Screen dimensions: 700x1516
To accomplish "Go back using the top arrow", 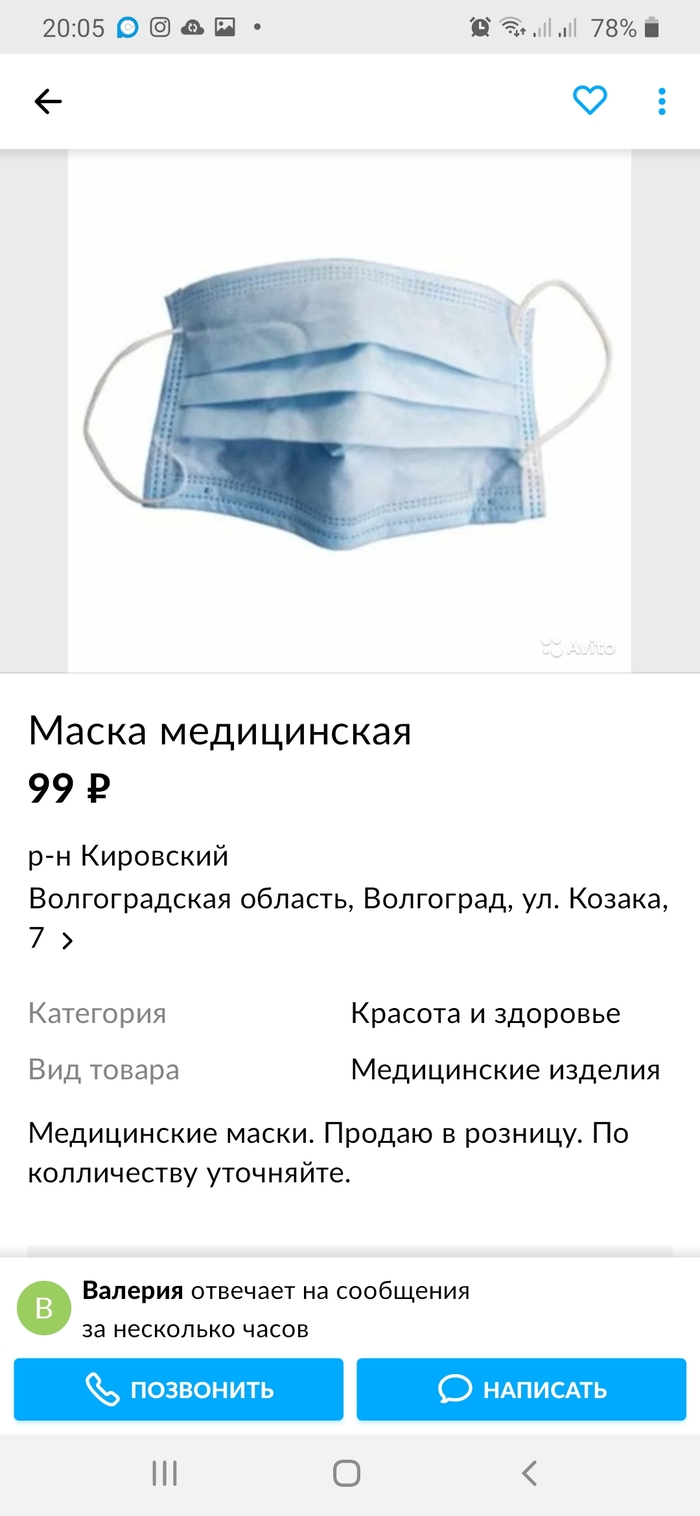I will coord(48,101).
